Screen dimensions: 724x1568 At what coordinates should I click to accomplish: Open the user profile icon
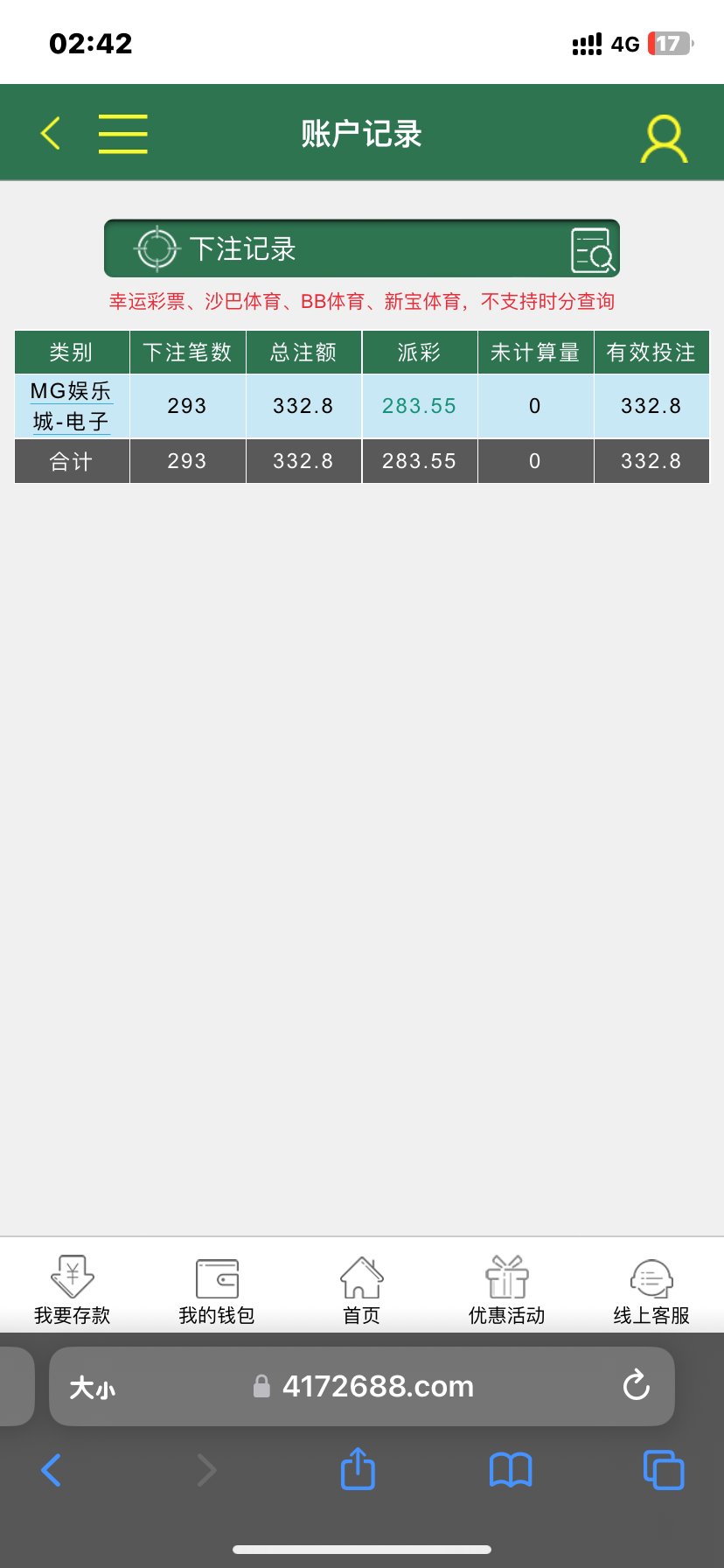pyautogui.click(x=664, y=139)
